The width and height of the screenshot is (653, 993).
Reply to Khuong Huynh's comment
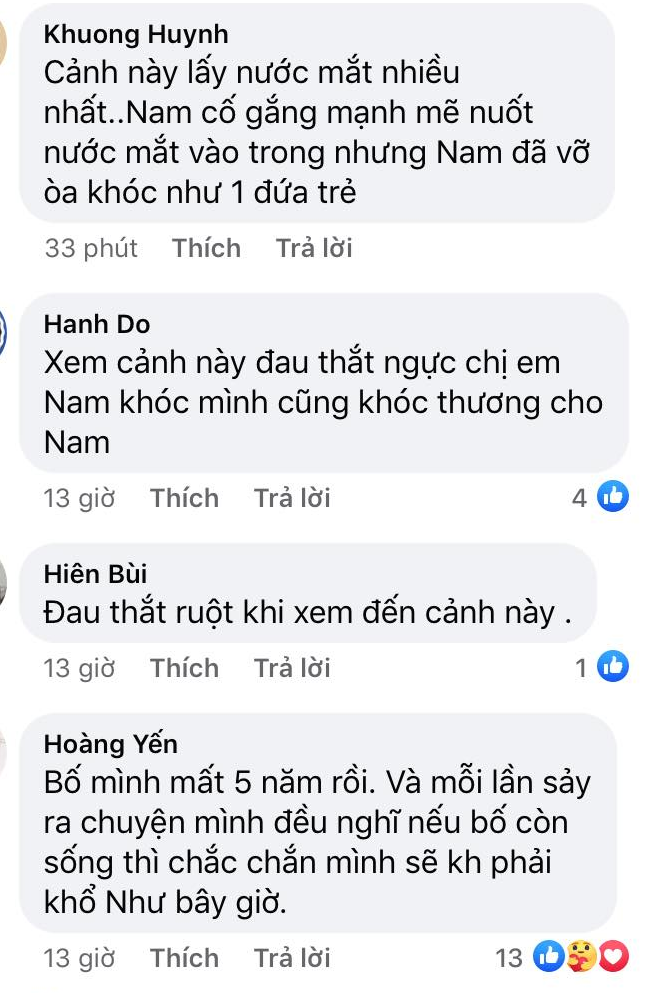[314, 248]
